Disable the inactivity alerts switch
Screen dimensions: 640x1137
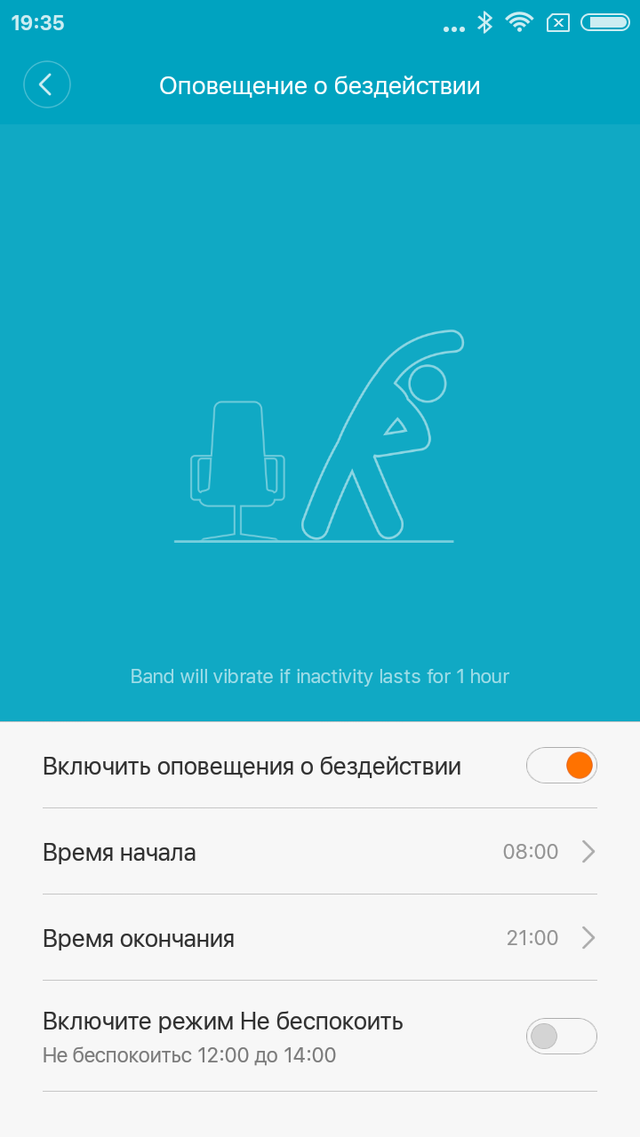point(561,767)
